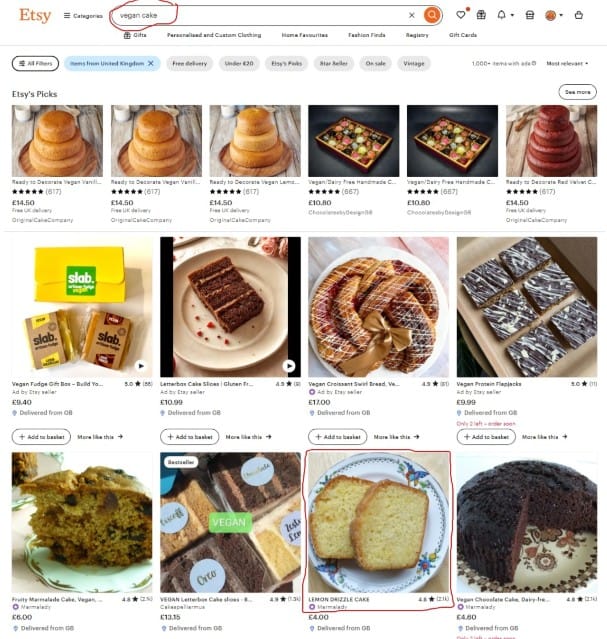The image size is (607, 639).
Task: Tap See more for Etsy's Picks
Action: [577, 92]
